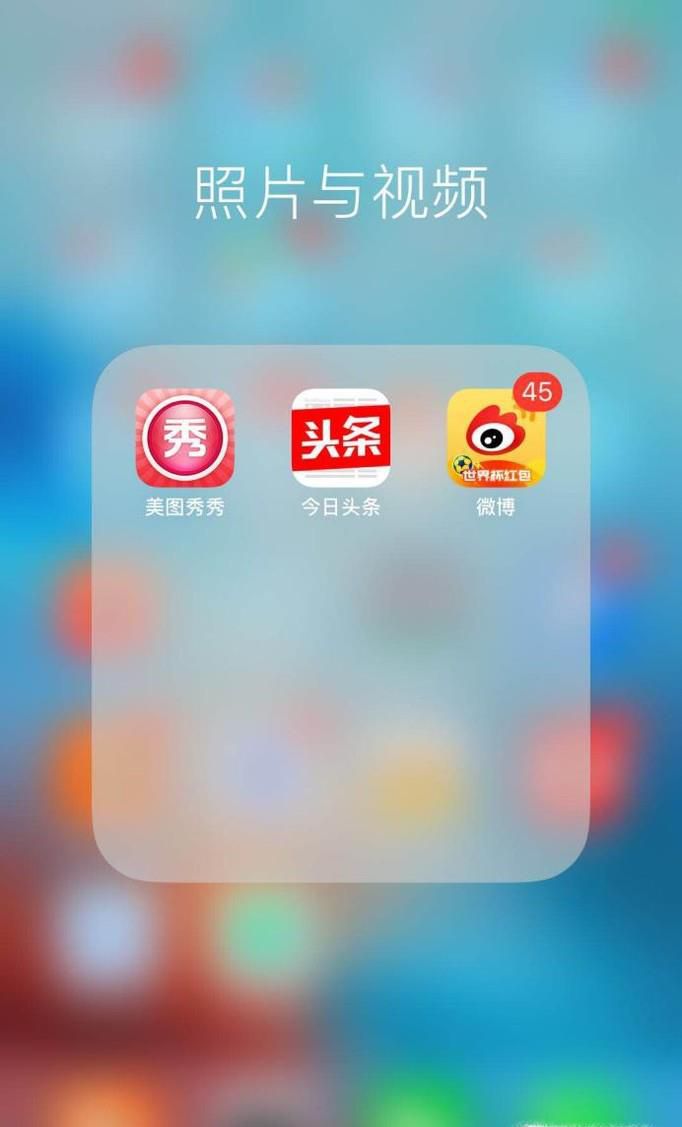Image resolution: width=682 pixels, height=1127 pixels.
Task: Open the 美图秀秀 app
Action: pyautogui.click(x=185, y=438)
